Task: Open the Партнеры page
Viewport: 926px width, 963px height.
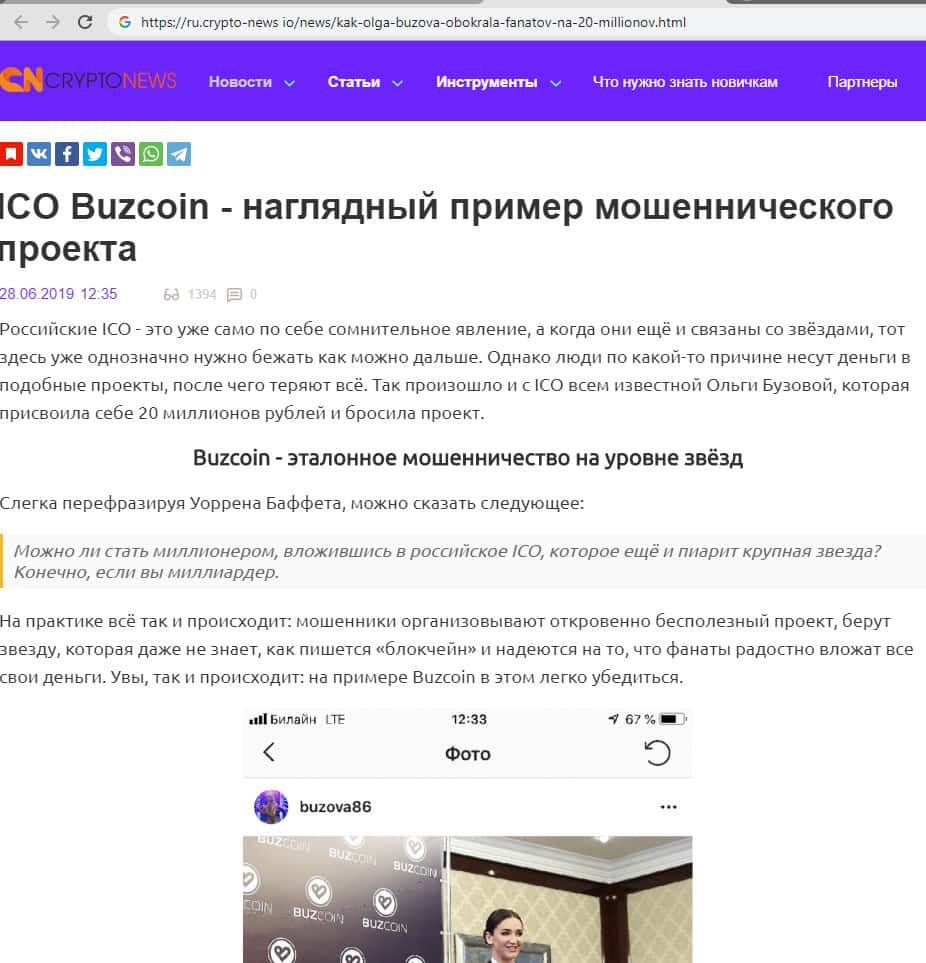Action: (862, 82)
